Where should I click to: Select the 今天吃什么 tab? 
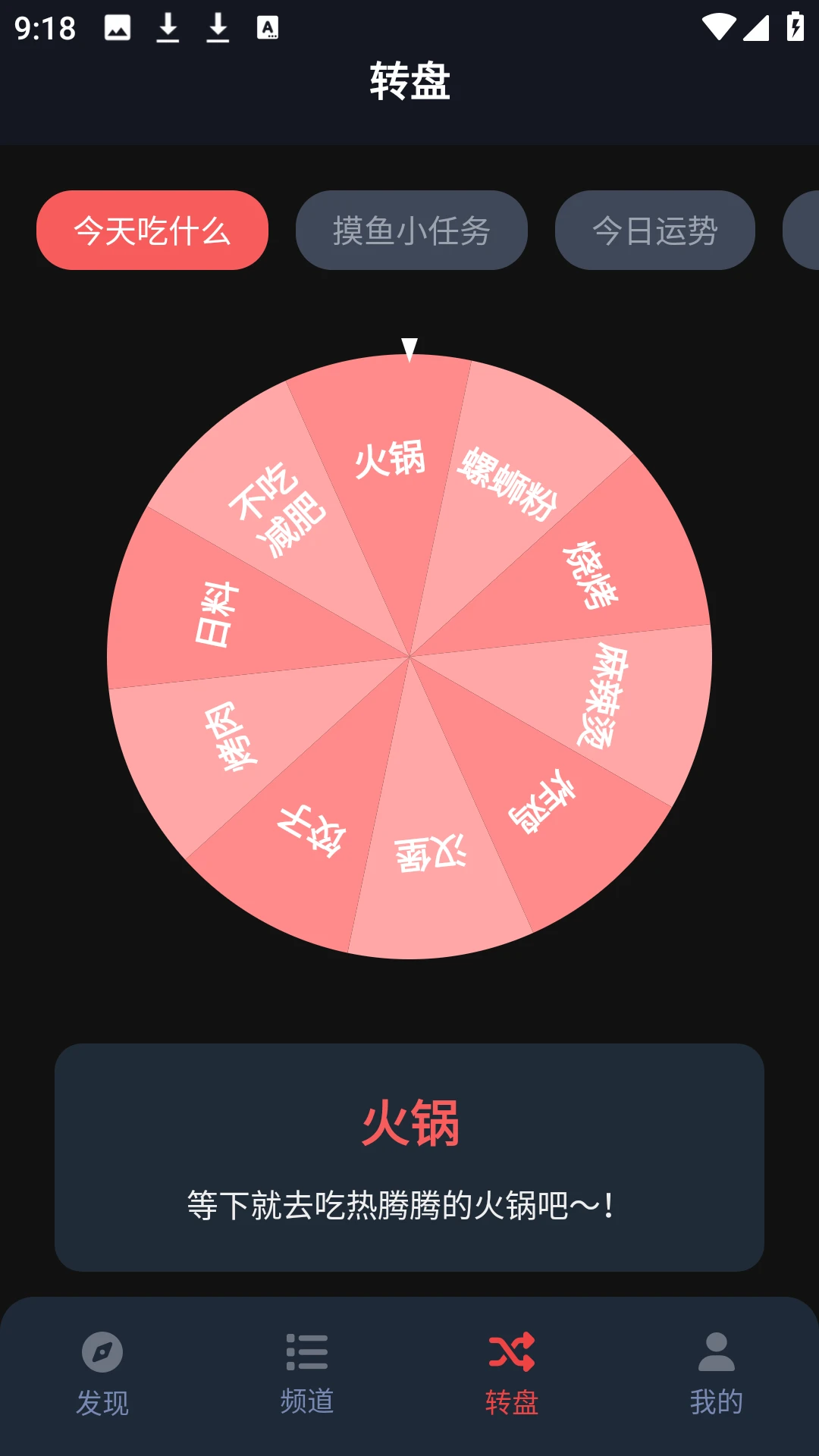(151, 231)
